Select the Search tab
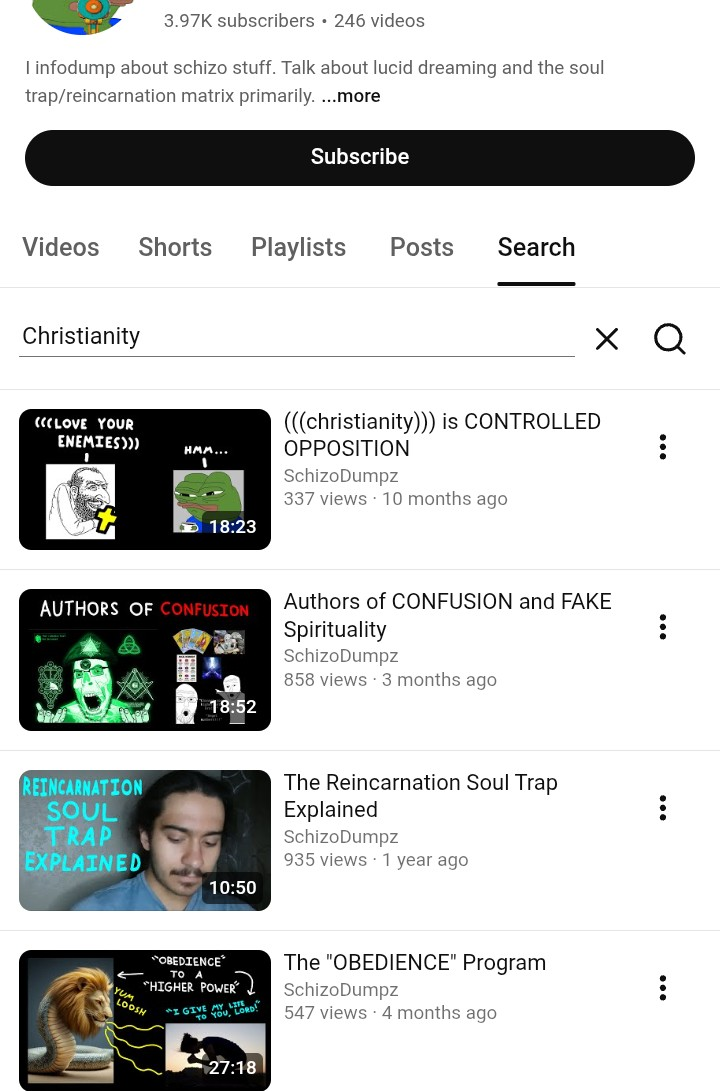The width and height of the screenshot is (720, 1091). click(536, 247)
